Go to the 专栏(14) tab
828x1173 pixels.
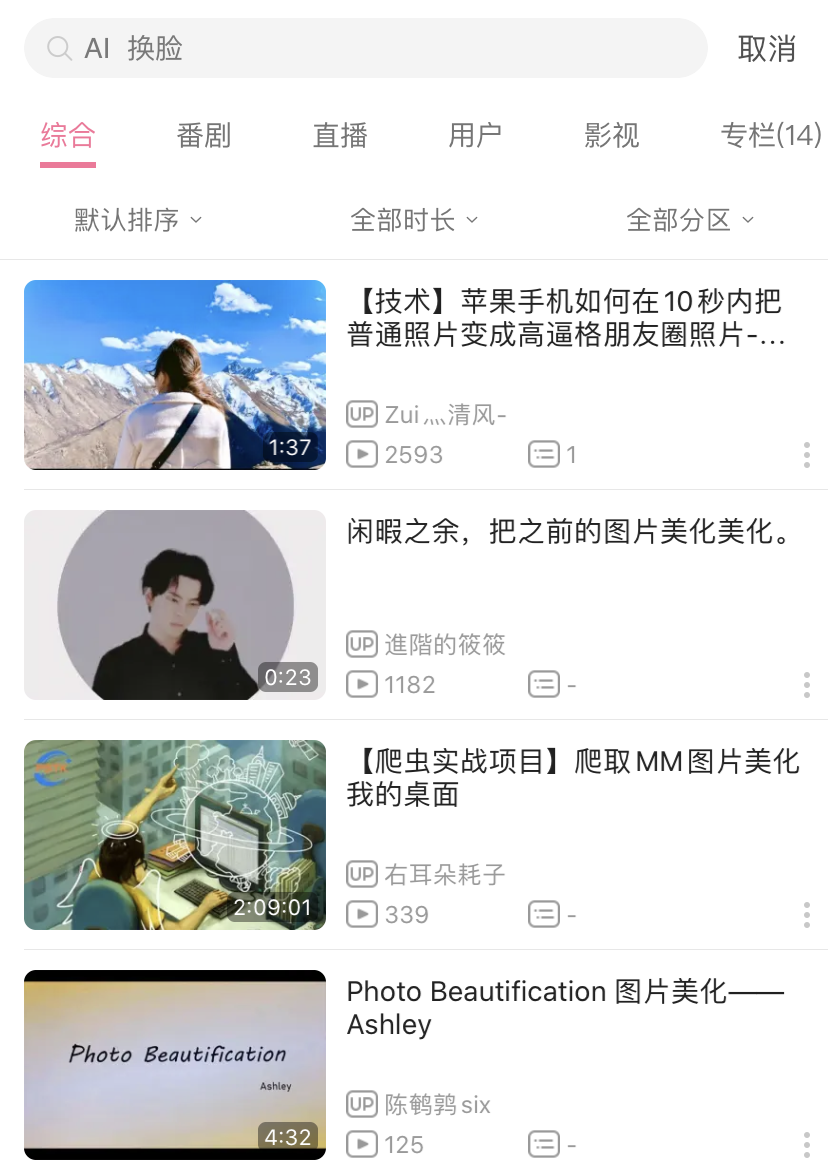pos(770,135)
